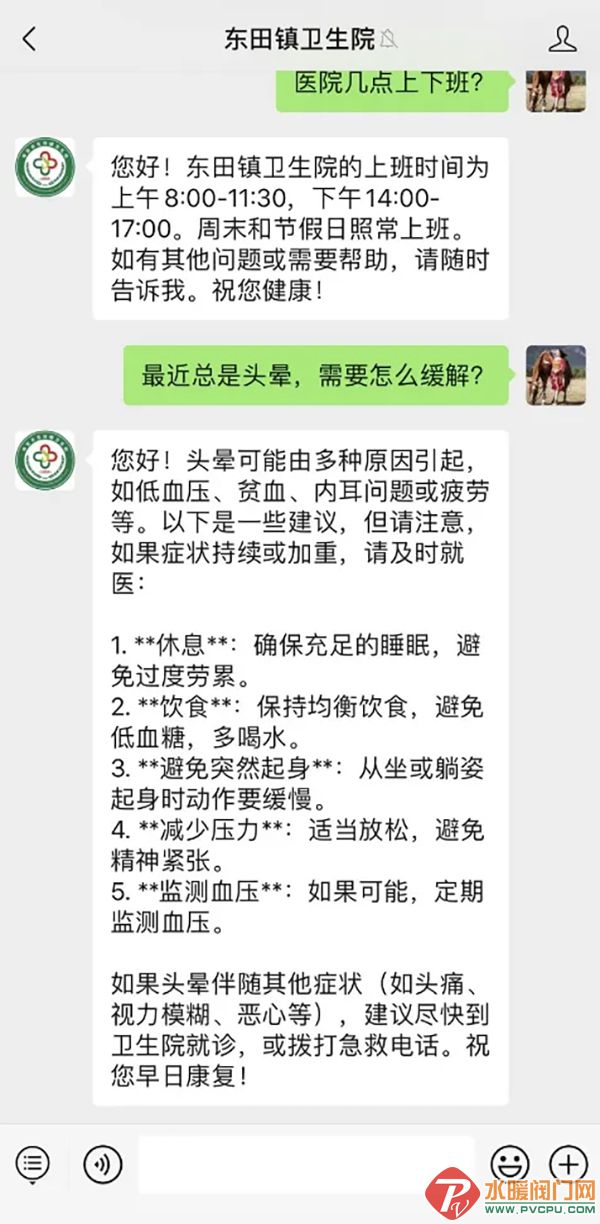The image size is (600, 1224).
Task: Switch to voice input
Action: [102, 1163]
